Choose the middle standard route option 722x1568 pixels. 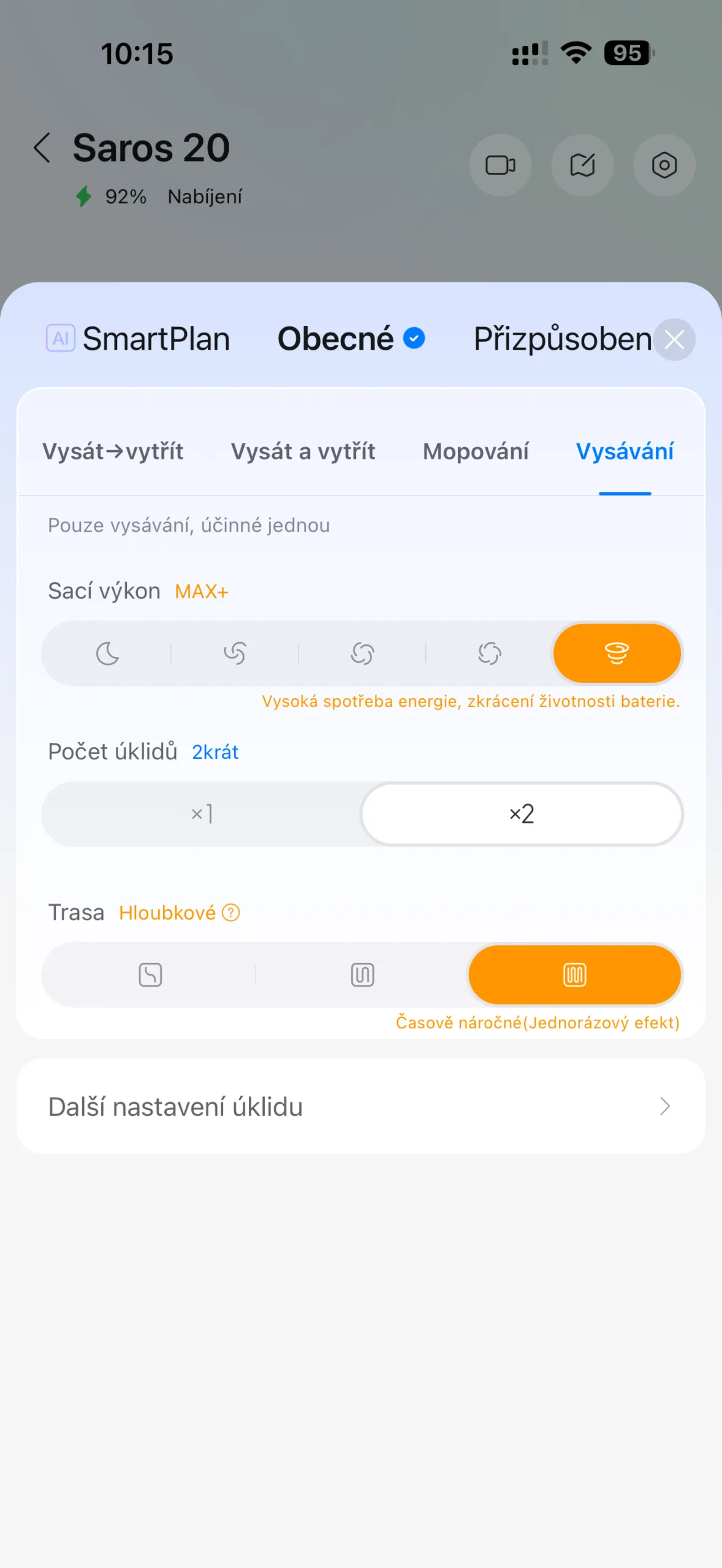[362, 974]
